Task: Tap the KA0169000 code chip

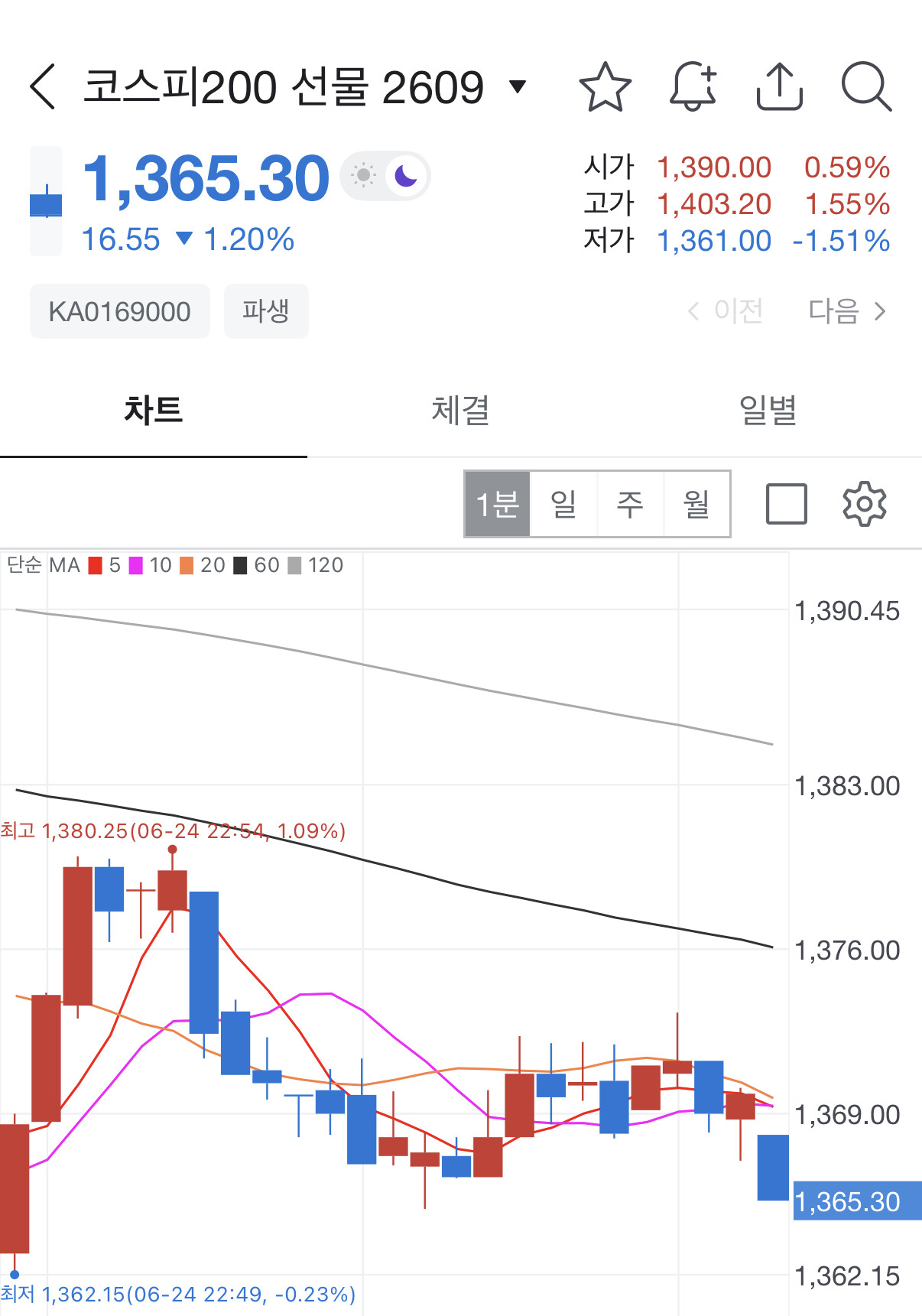Action: click(120, 311)
